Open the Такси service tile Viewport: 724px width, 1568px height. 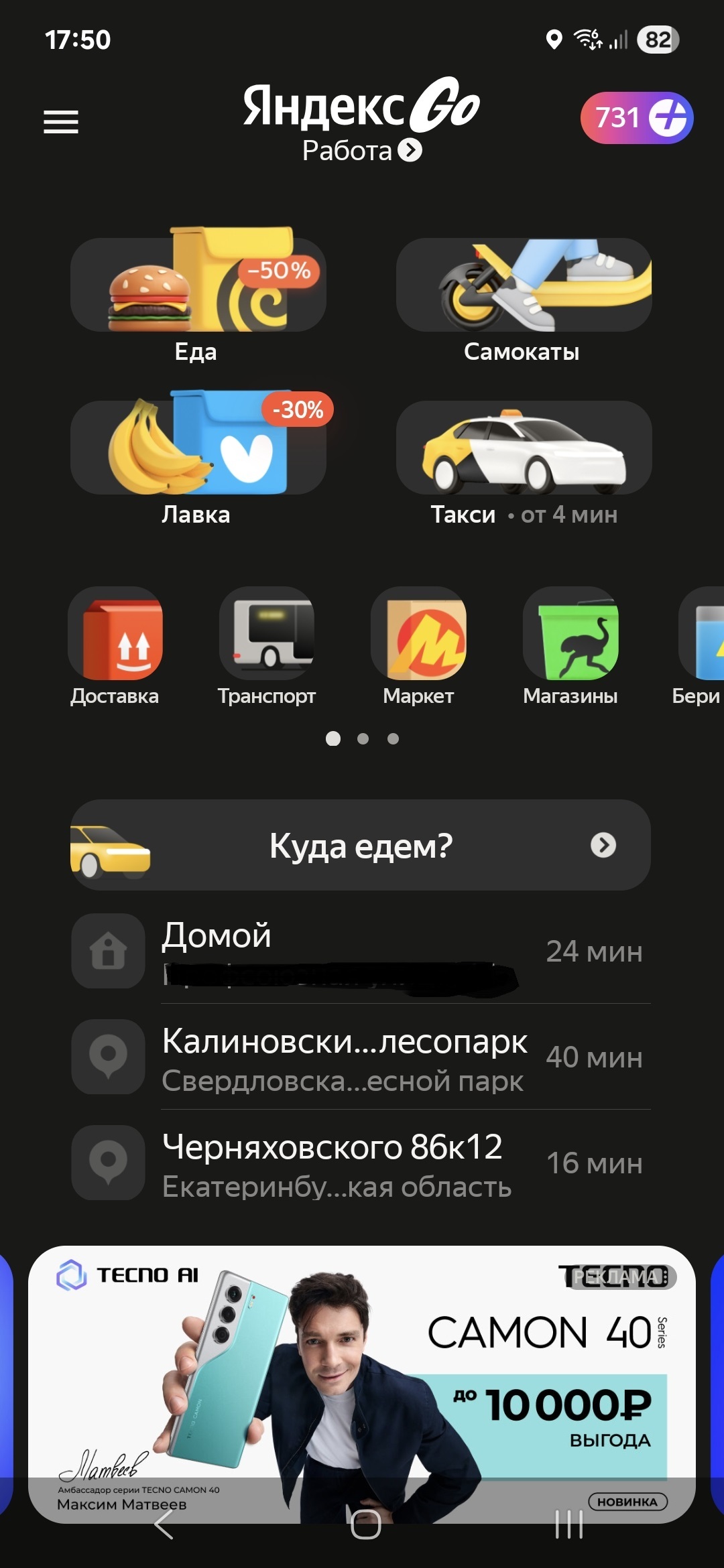(x=524, y=462)
